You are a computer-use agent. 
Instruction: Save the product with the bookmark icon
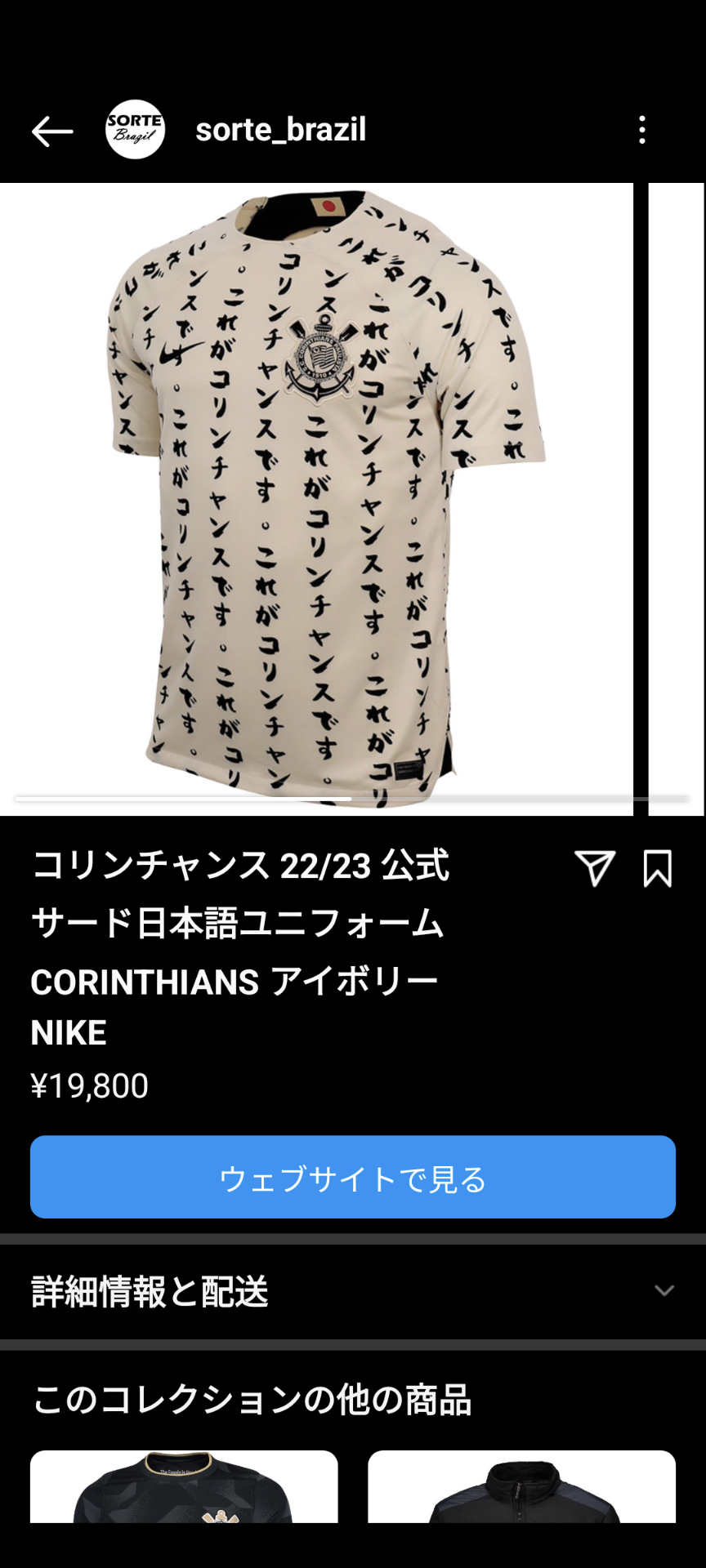(658, 868)
